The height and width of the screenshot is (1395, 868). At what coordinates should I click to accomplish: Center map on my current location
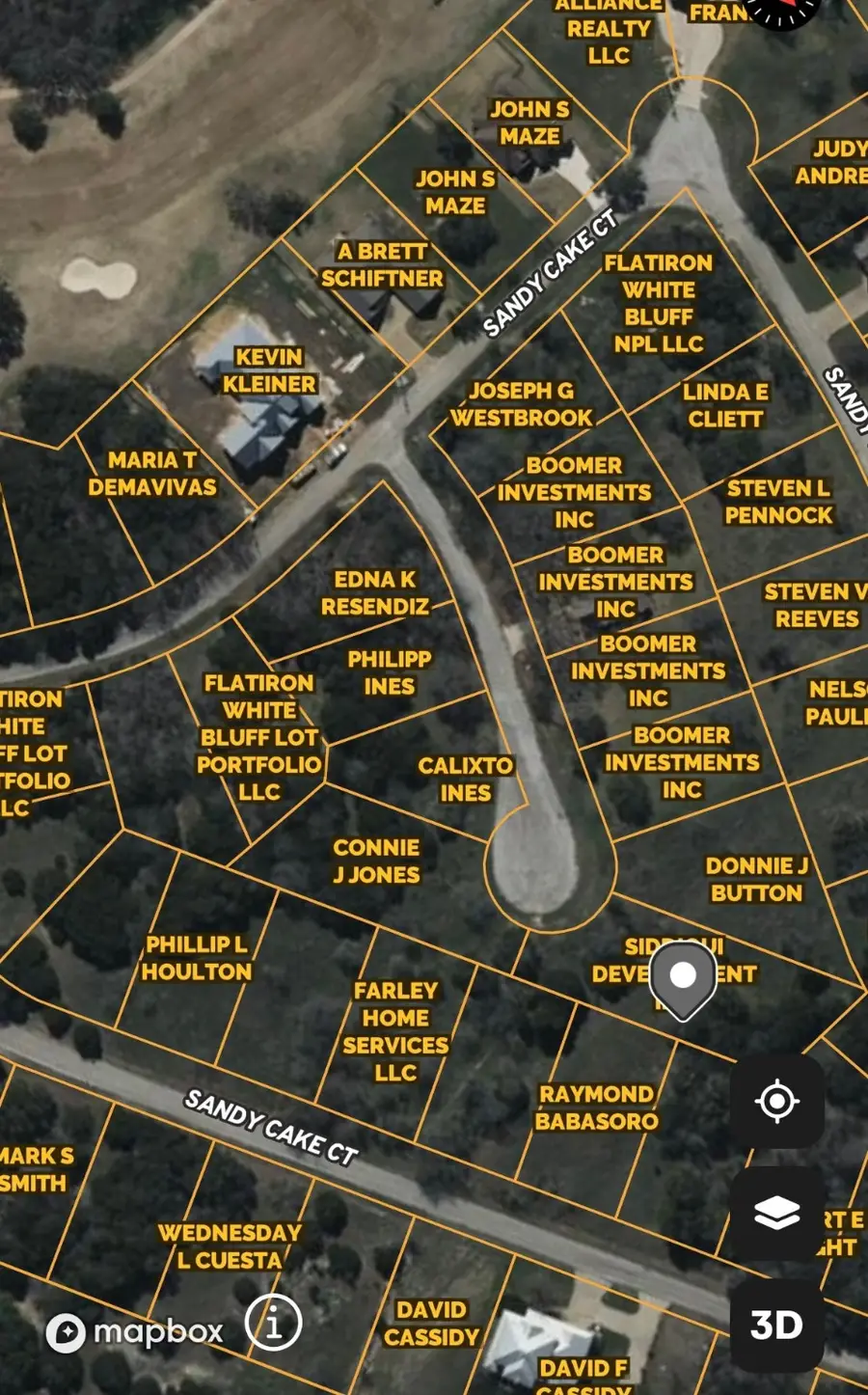point(776,1101)
